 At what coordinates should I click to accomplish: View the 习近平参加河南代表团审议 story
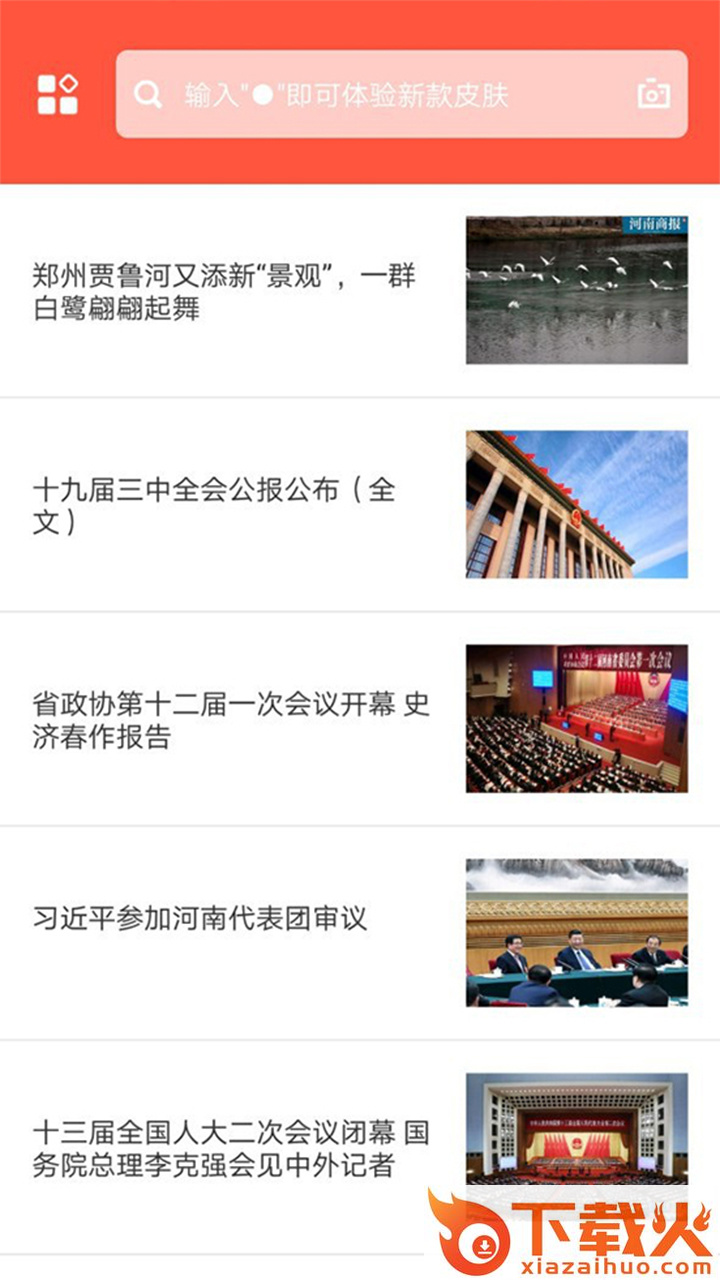coord(201,918)
